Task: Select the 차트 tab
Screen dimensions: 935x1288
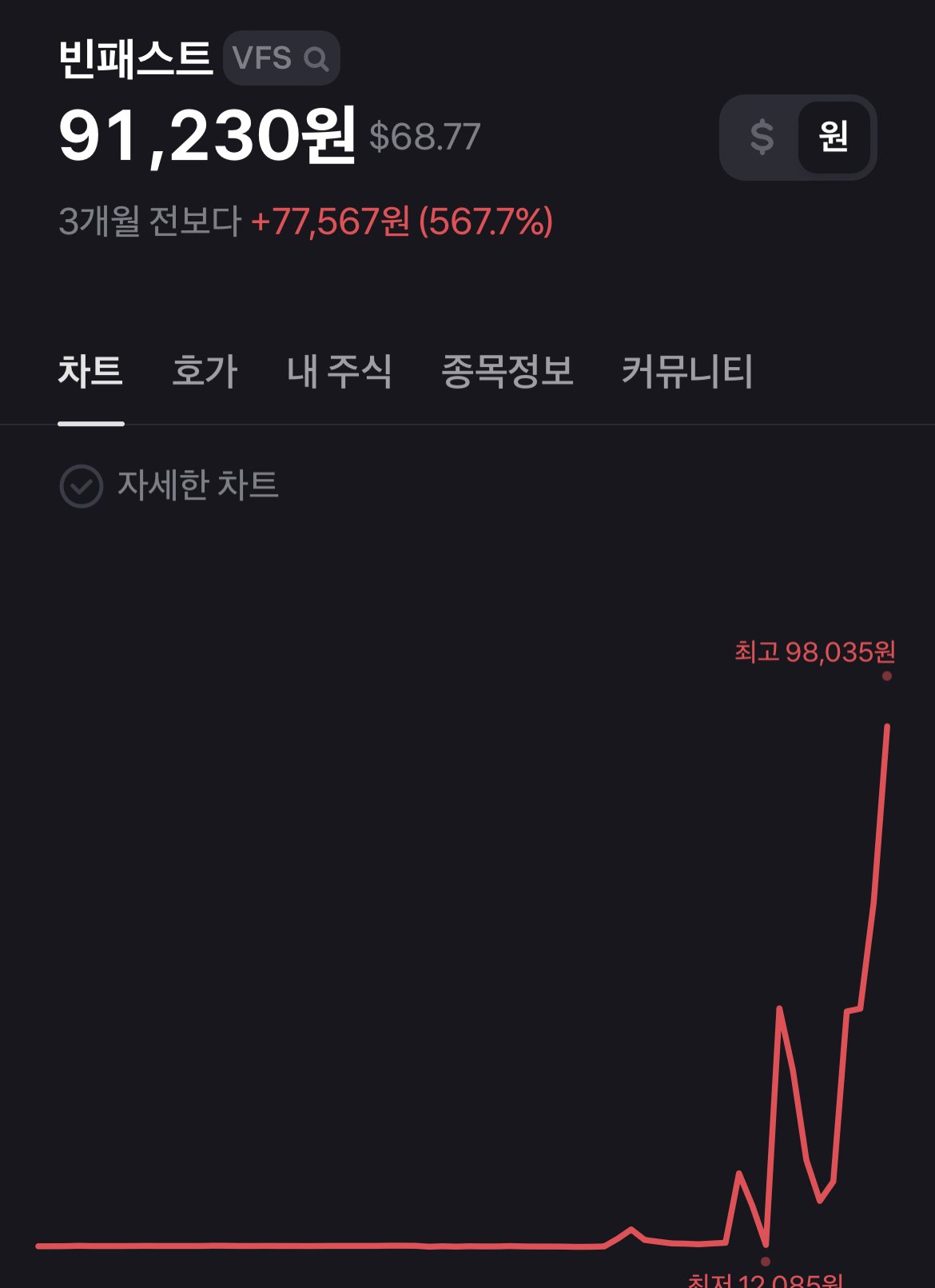Action: click(90, 372)
